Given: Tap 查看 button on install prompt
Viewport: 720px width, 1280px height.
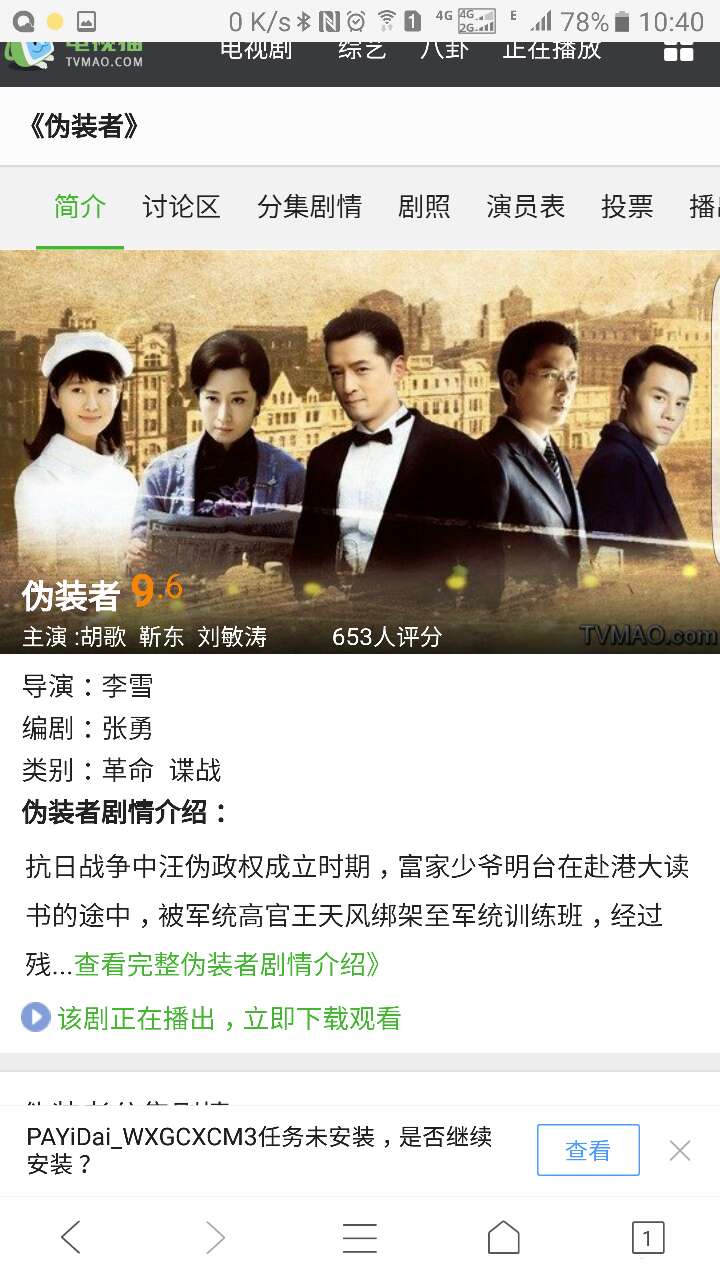Looking at the screenshot, I should [588, 1150].
